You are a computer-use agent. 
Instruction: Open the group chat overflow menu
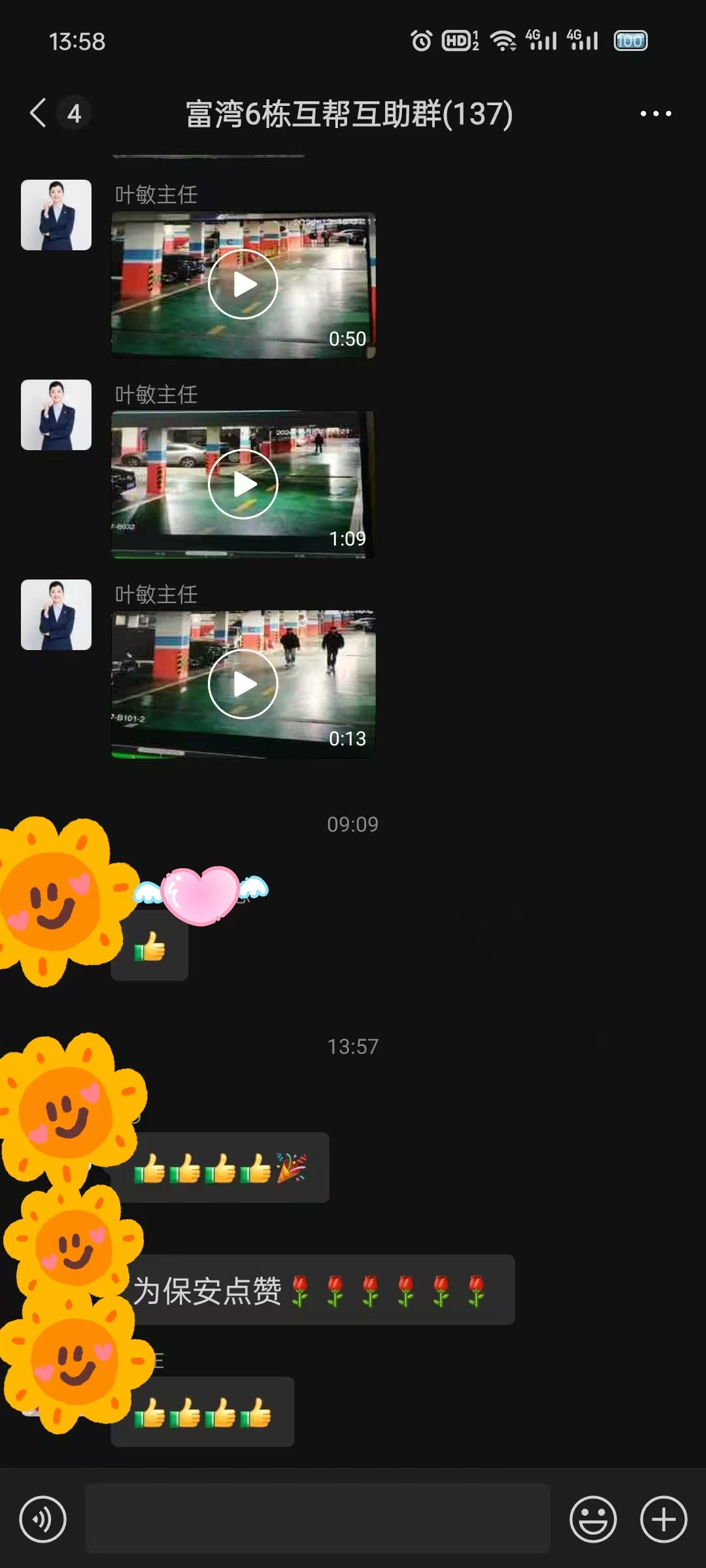(x=655, y=114)
